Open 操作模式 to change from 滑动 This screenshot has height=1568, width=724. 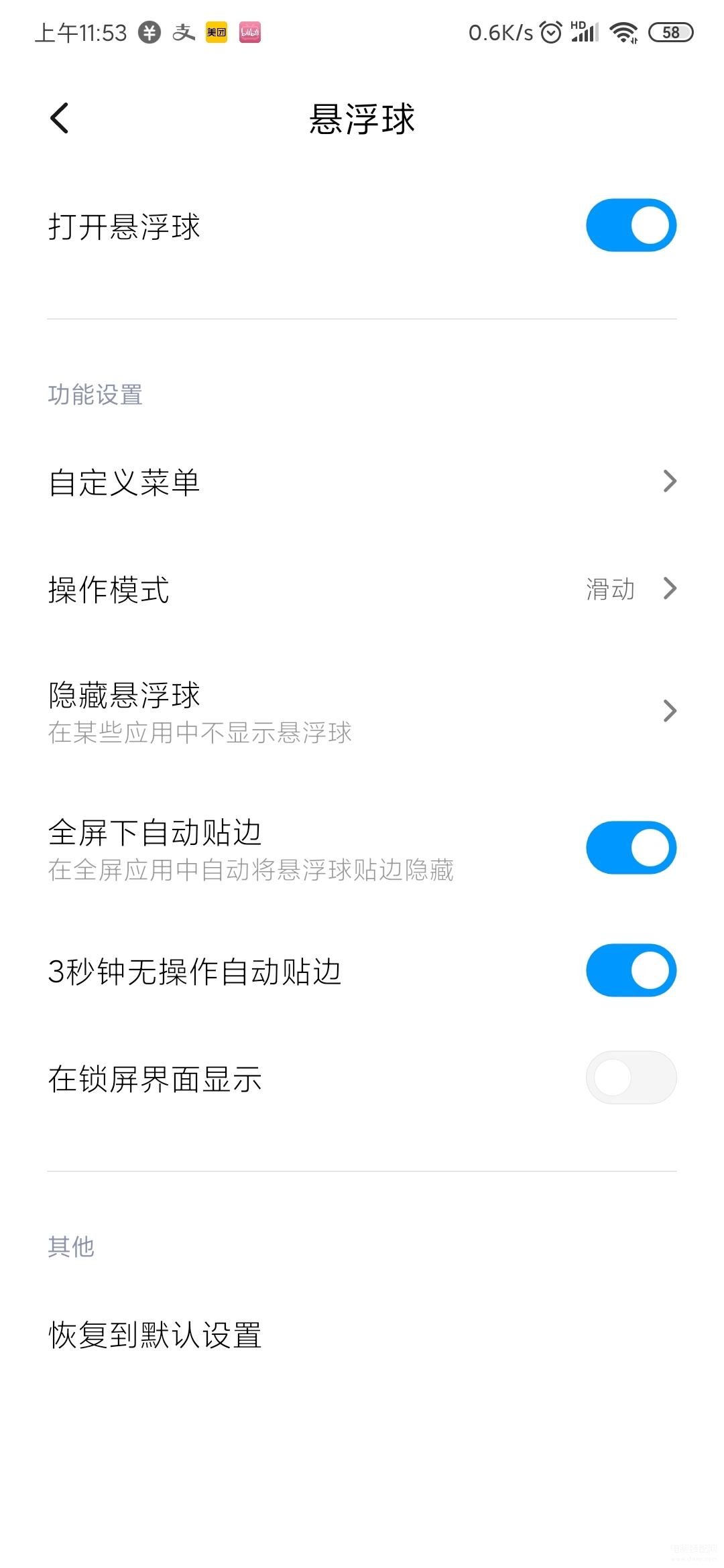click(362, 589)
